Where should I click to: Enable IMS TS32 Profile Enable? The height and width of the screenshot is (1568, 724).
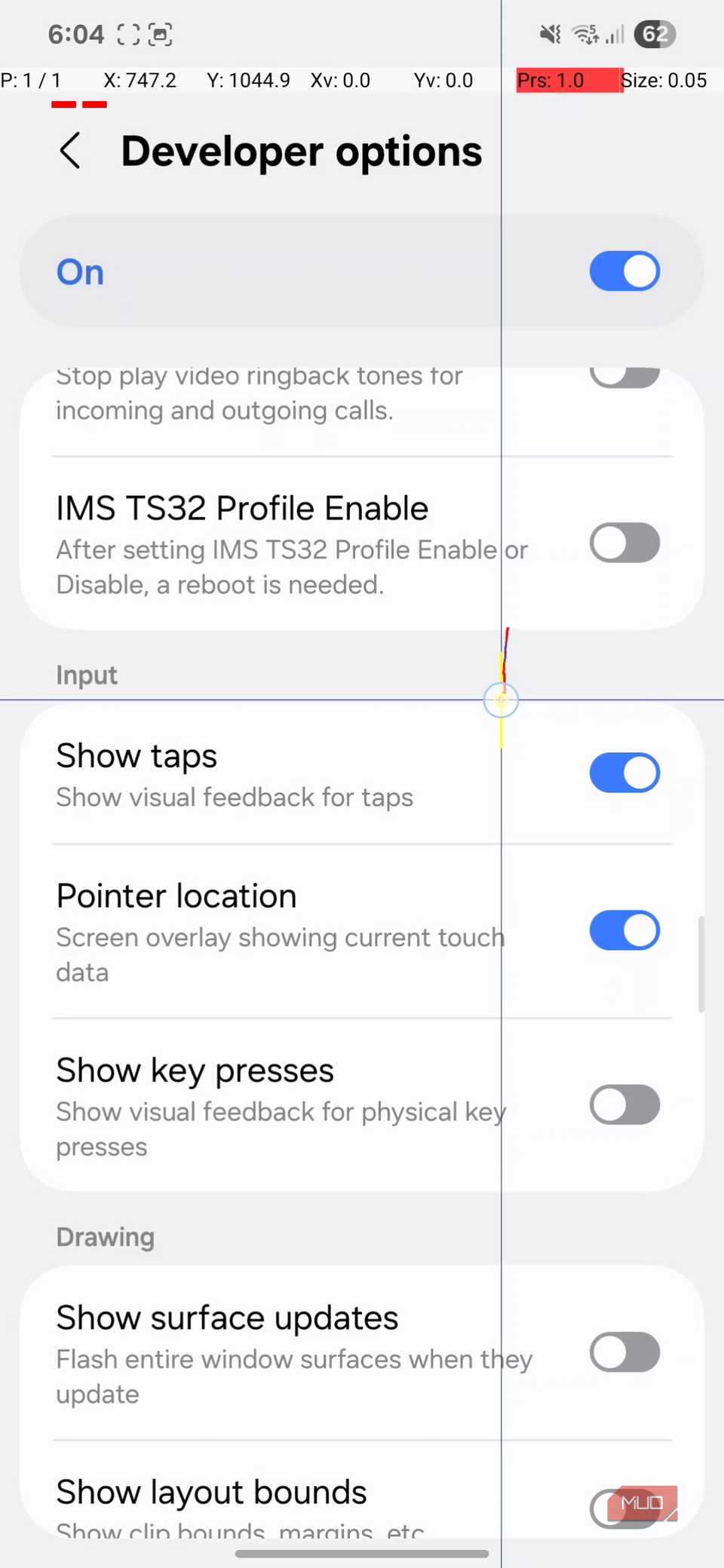coord(624,543)
